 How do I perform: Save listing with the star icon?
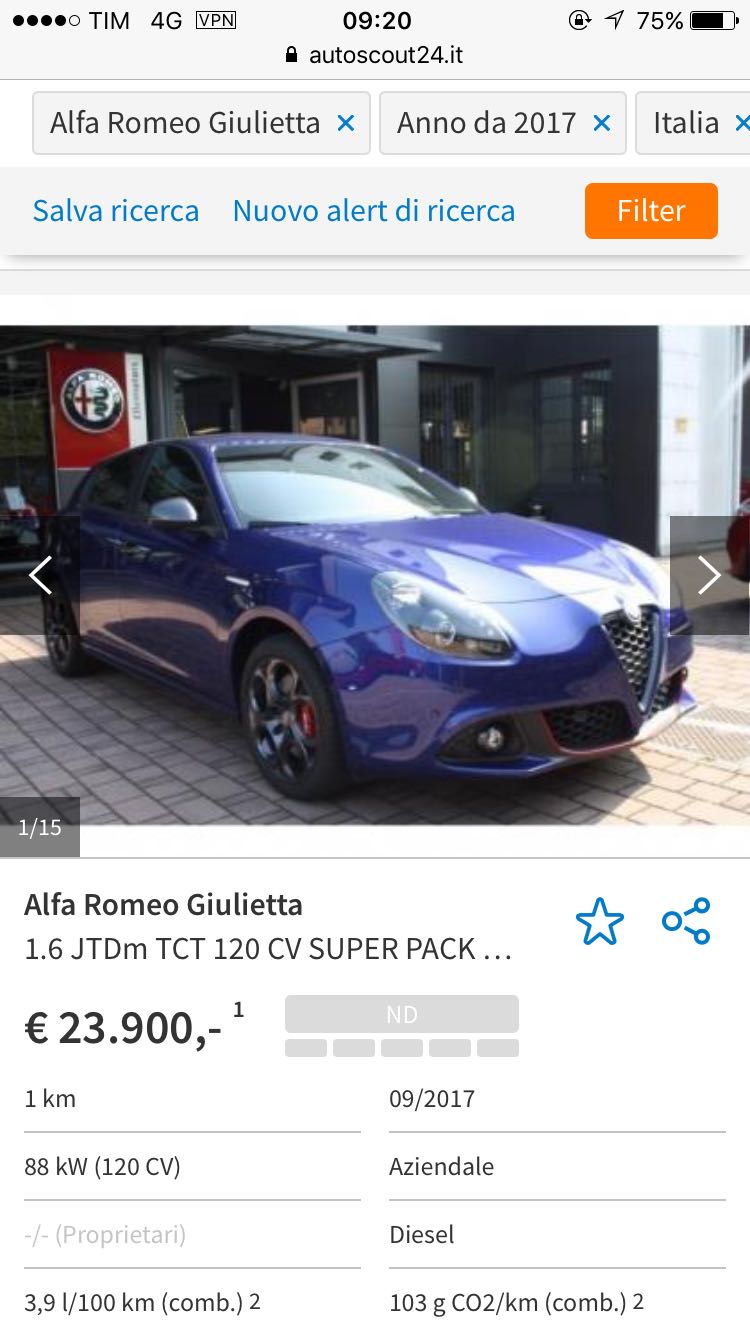pos(600,922)
